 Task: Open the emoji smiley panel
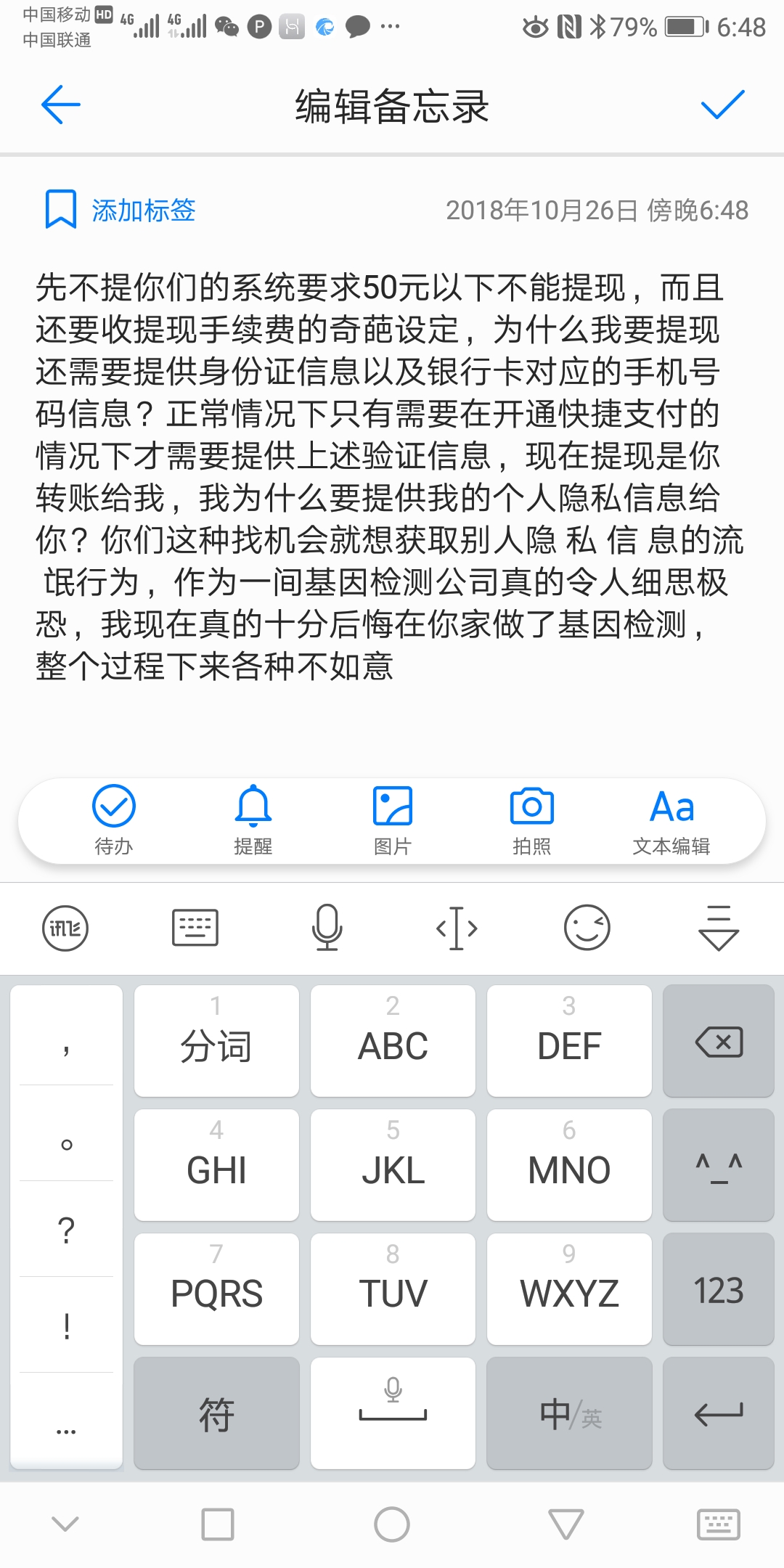587,928
